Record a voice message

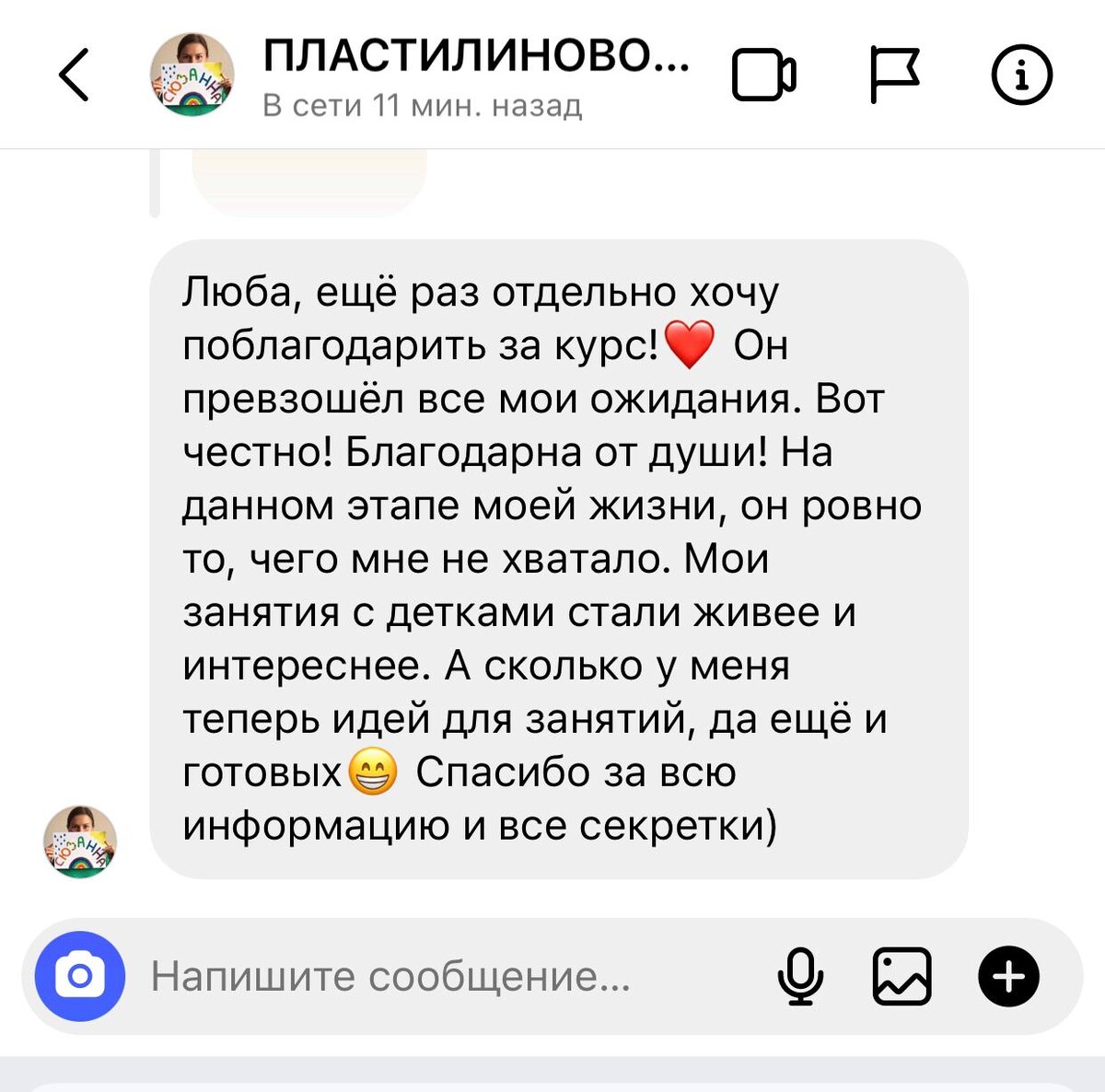click(800, 976)
